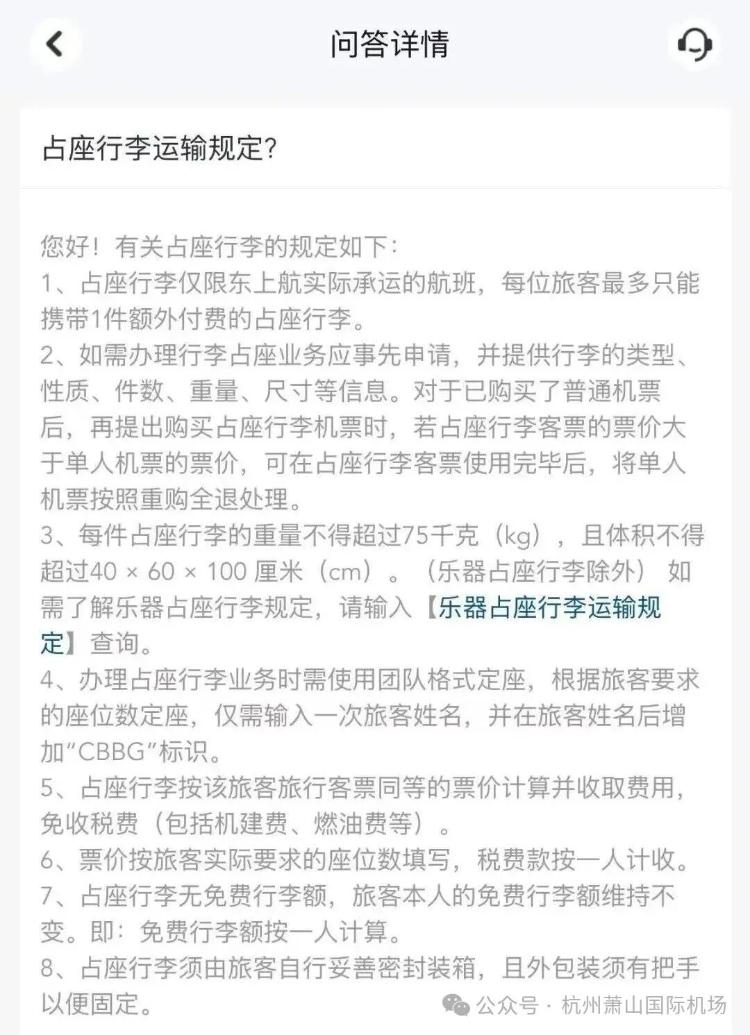The image size is (750, 1035).
Task: Open customer service headset icon
Action: click(x=695, y=45)
